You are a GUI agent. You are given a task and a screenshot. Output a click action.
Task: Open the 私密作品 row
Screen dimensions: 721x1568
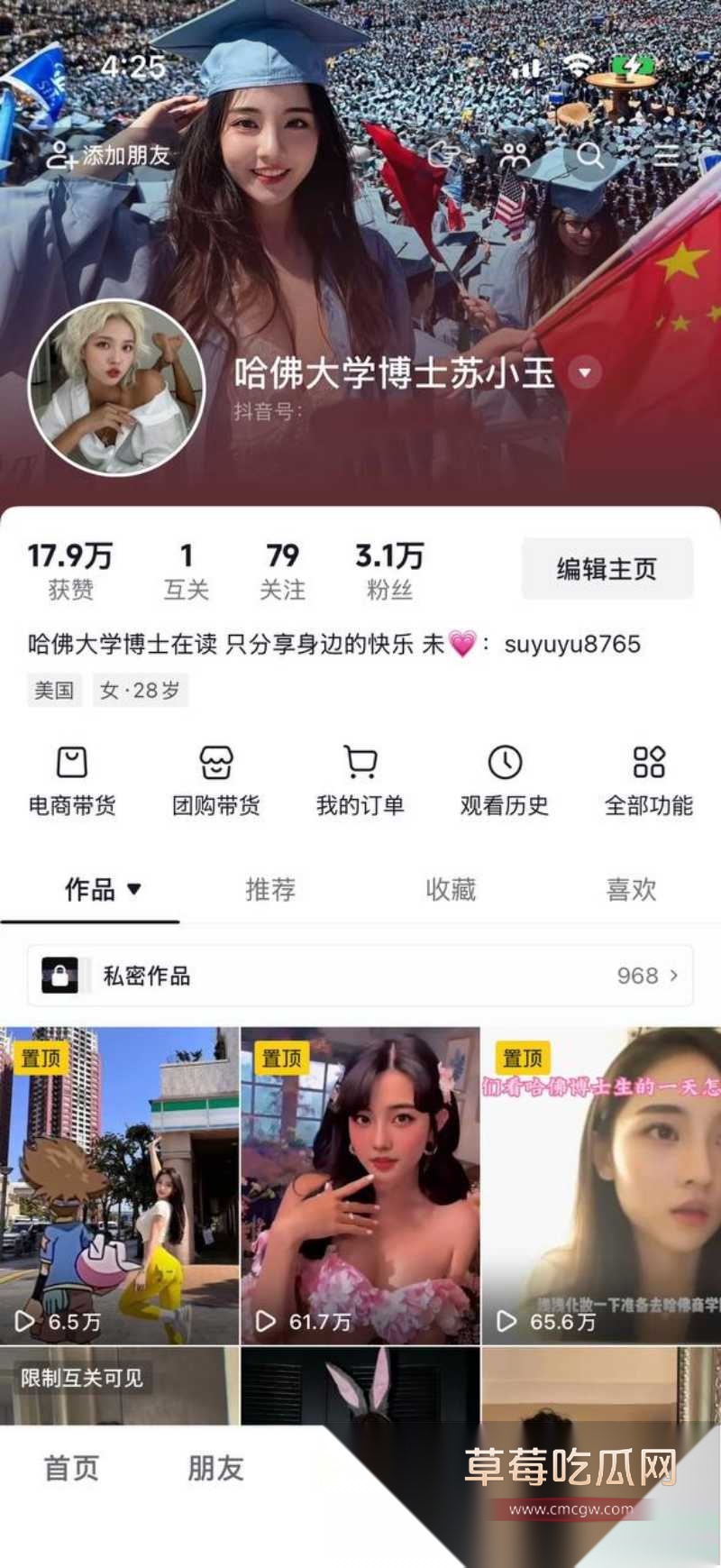(x=360, y=976)
